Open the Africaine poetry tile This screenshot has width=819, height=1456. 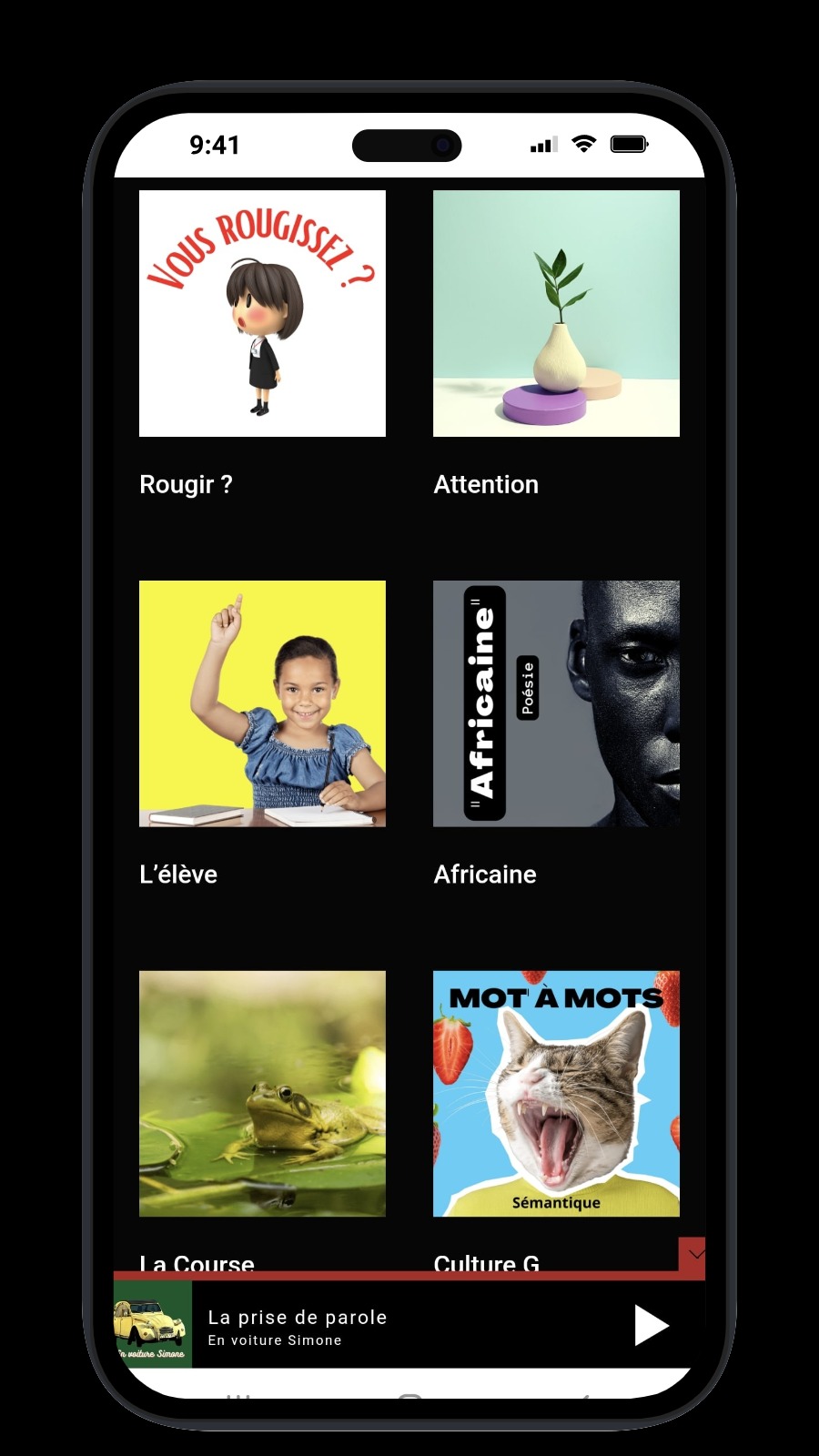click(x=556, y=703)
